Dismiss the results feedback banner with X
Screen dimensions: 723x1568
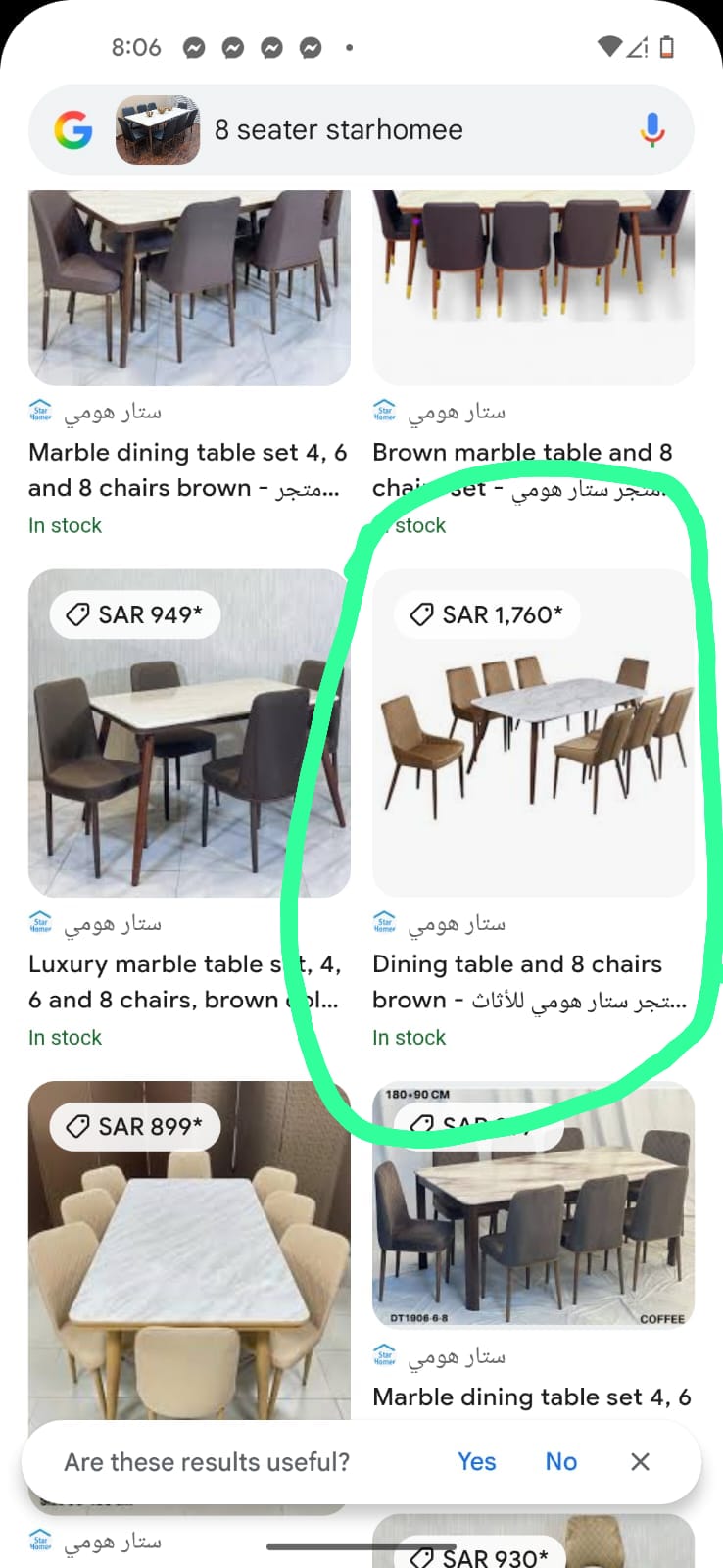point(640,1461)
